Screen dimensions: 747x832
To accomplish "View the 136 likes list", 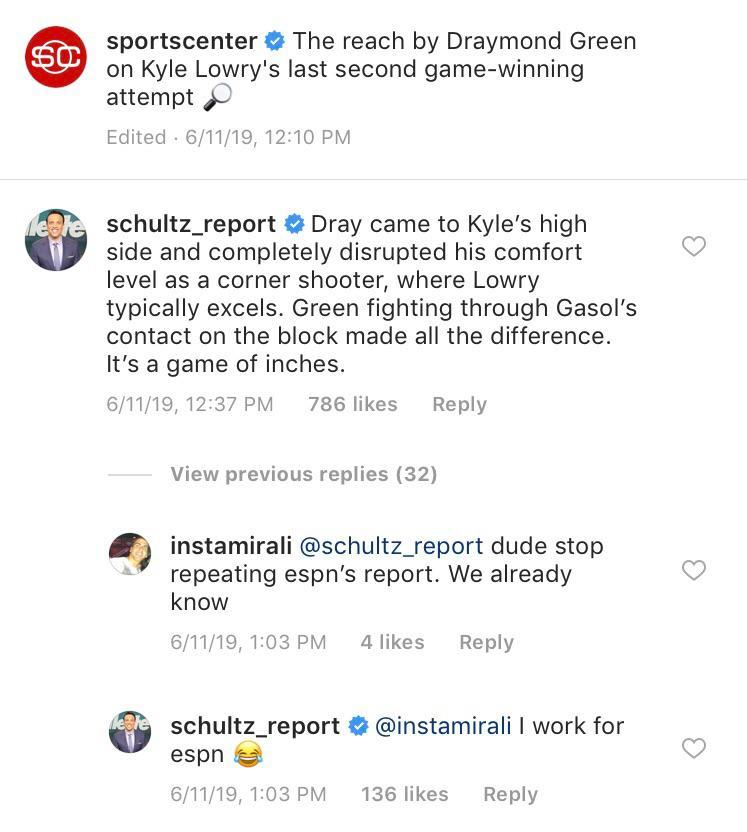I will coord(404,794).
